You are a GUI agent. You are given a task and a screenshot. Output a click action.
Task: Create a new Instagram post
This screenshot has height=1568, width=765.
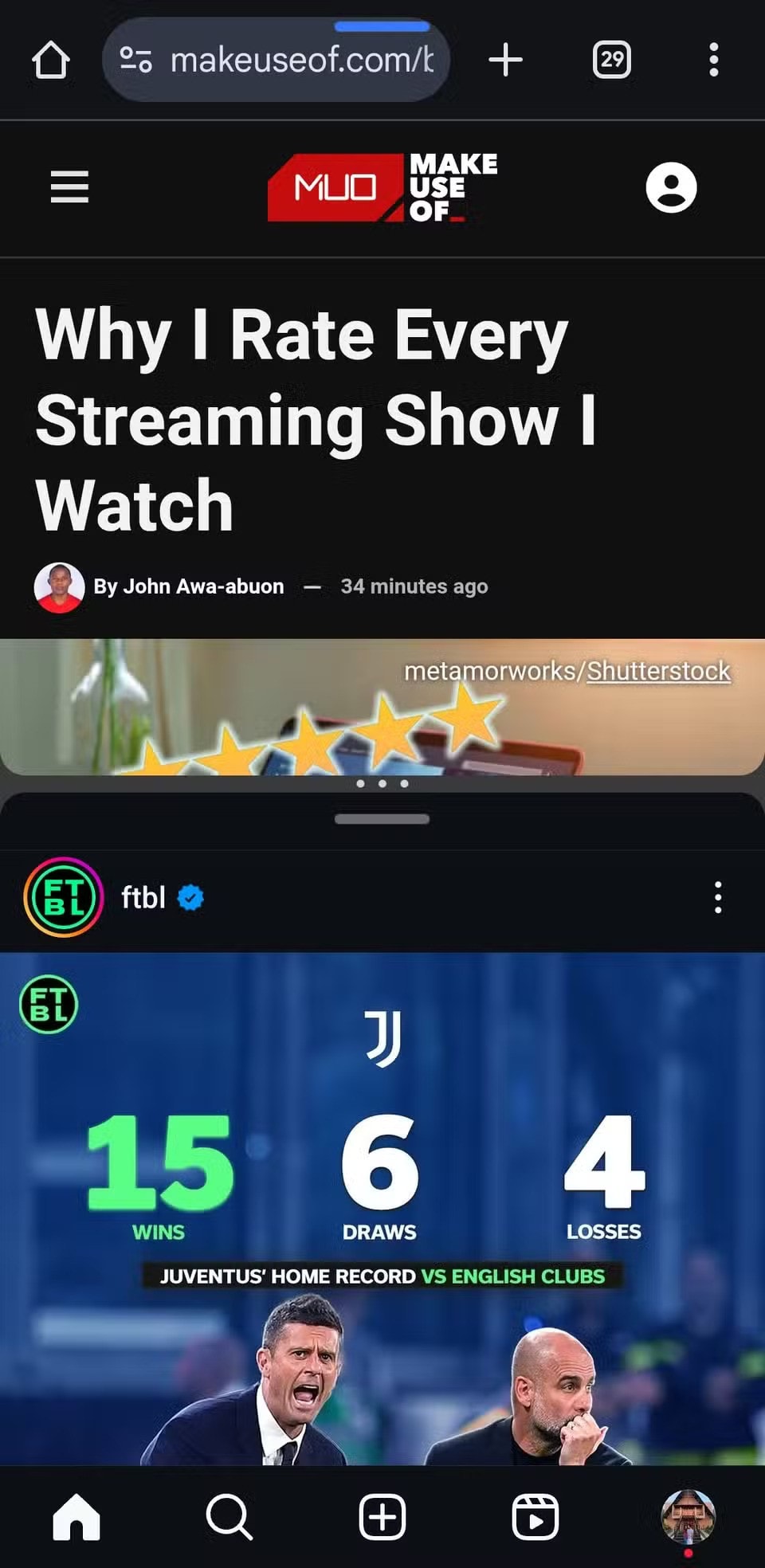(x=382, y=1517)
